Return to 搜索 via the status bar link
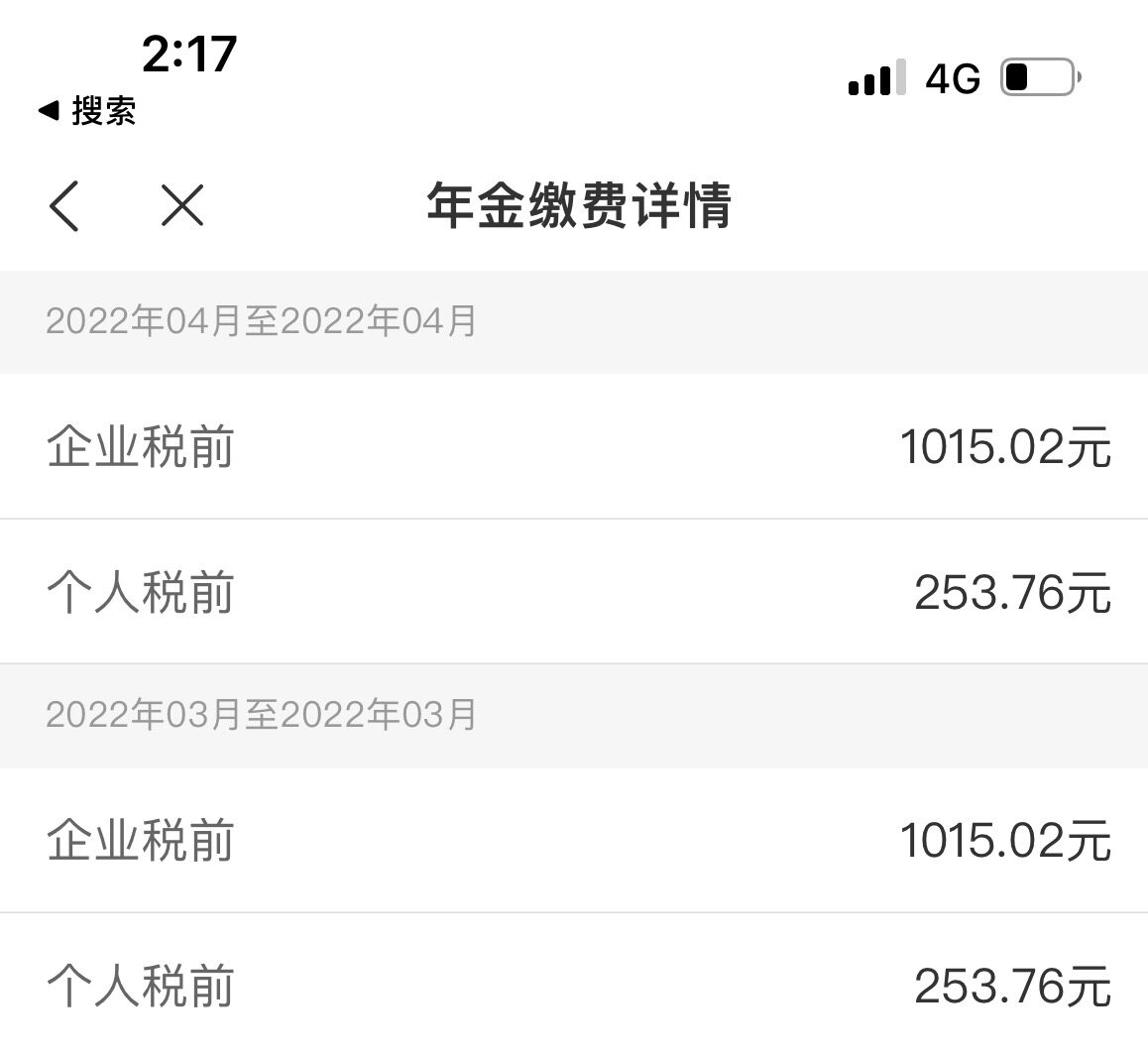 point(87,111)
